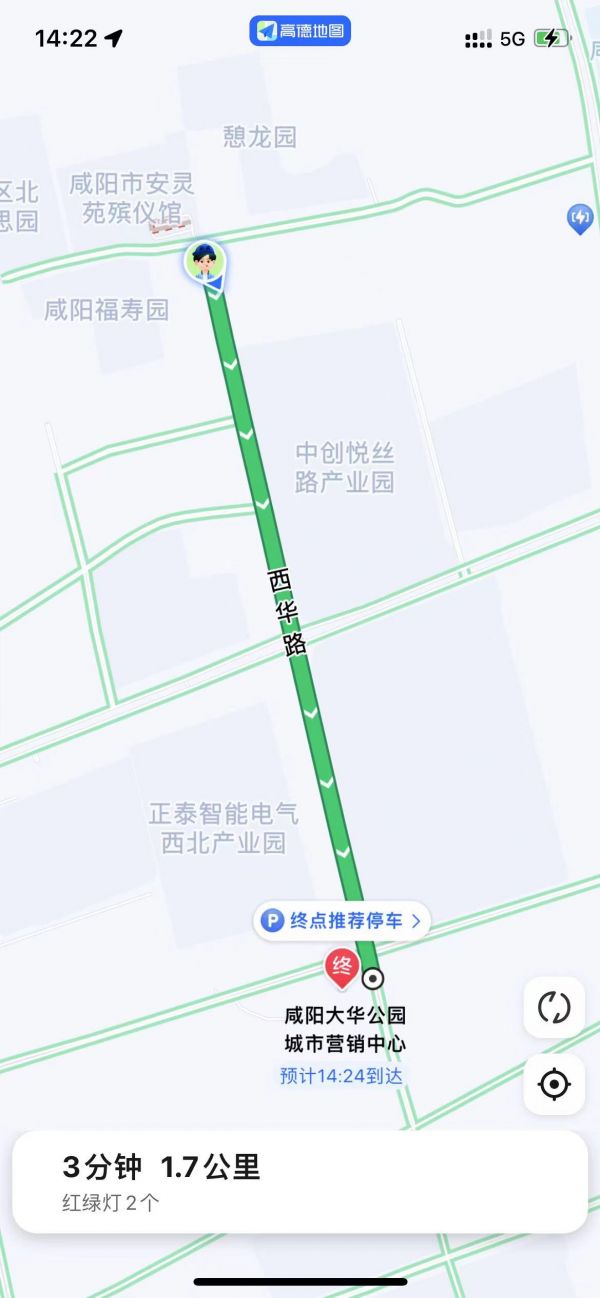Return to the 高德地图 app pill
The height and width of the screenshot is (1298, 600).
300,32
